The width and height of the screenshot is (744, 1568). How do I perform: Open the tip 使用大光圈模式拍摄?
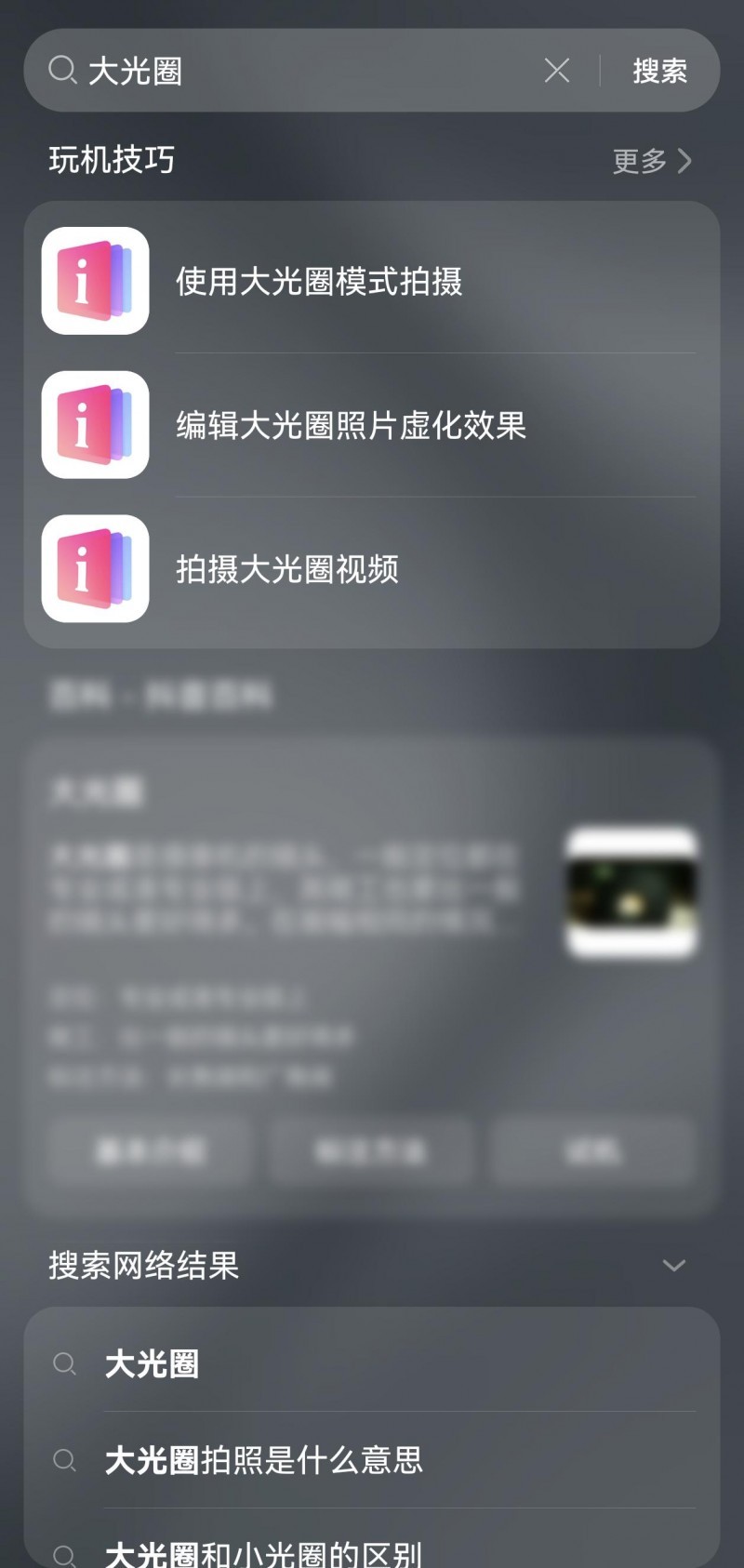[372, 281]
